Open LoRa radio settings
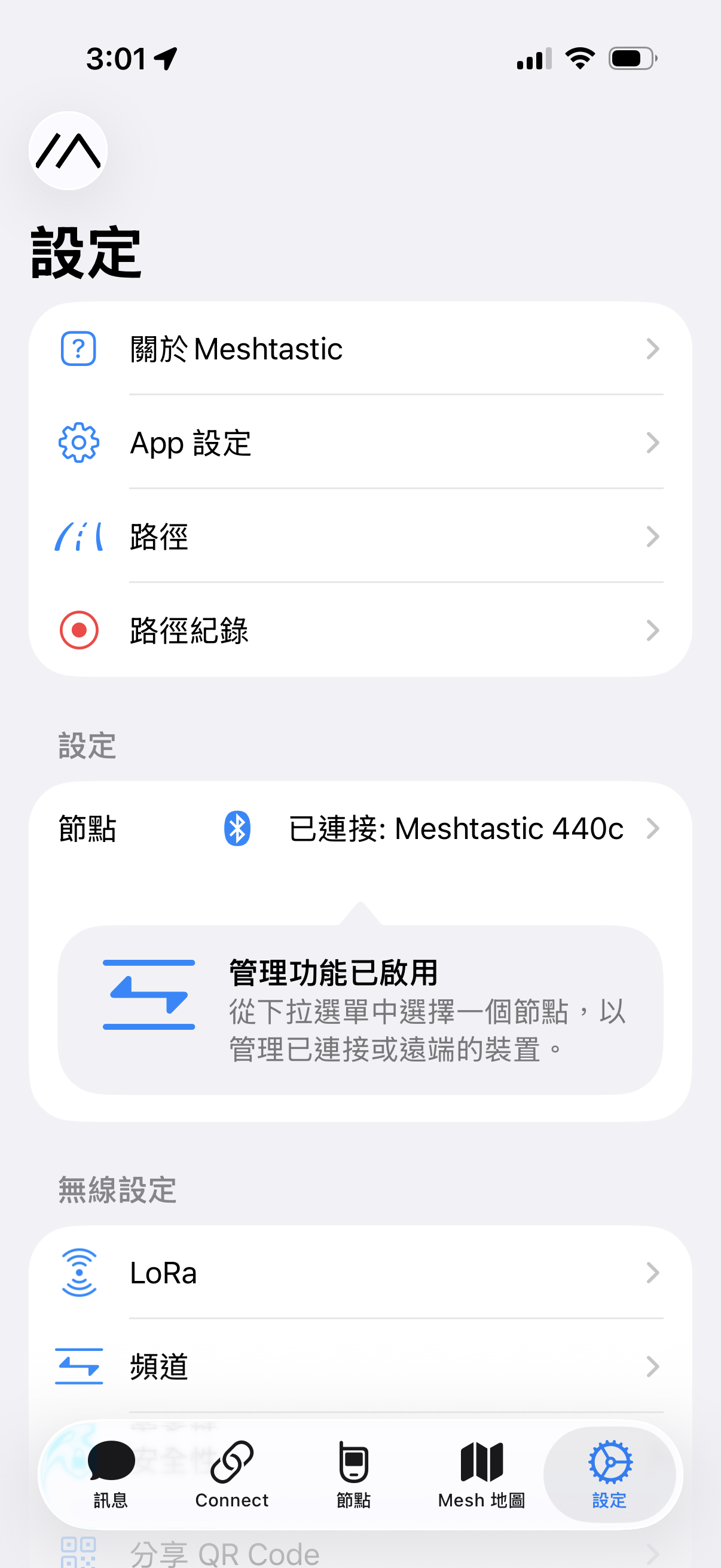This screenshot has height=1568, width=721. tap(360, 1273)
